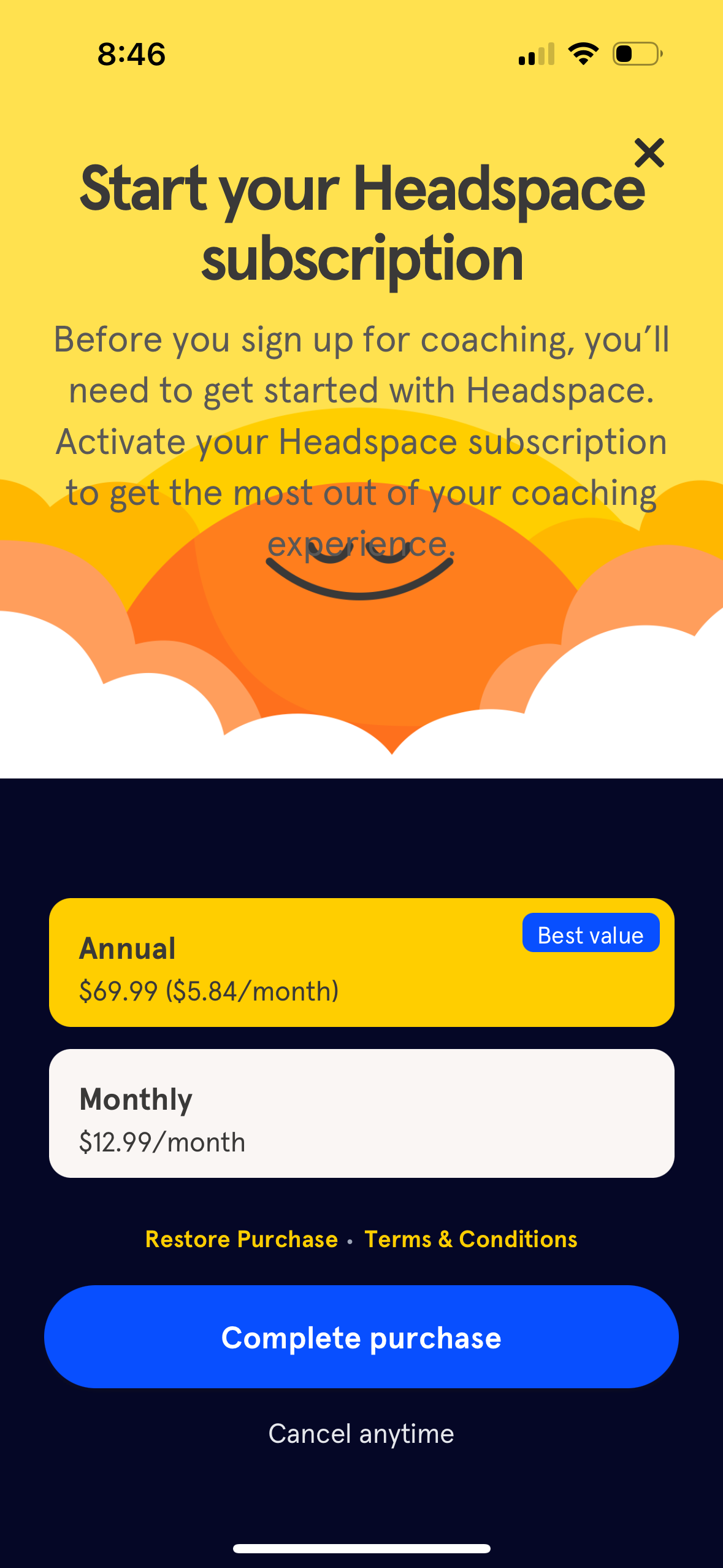Tap the dot between Restore Purchase and Terms

point(350,1240)
